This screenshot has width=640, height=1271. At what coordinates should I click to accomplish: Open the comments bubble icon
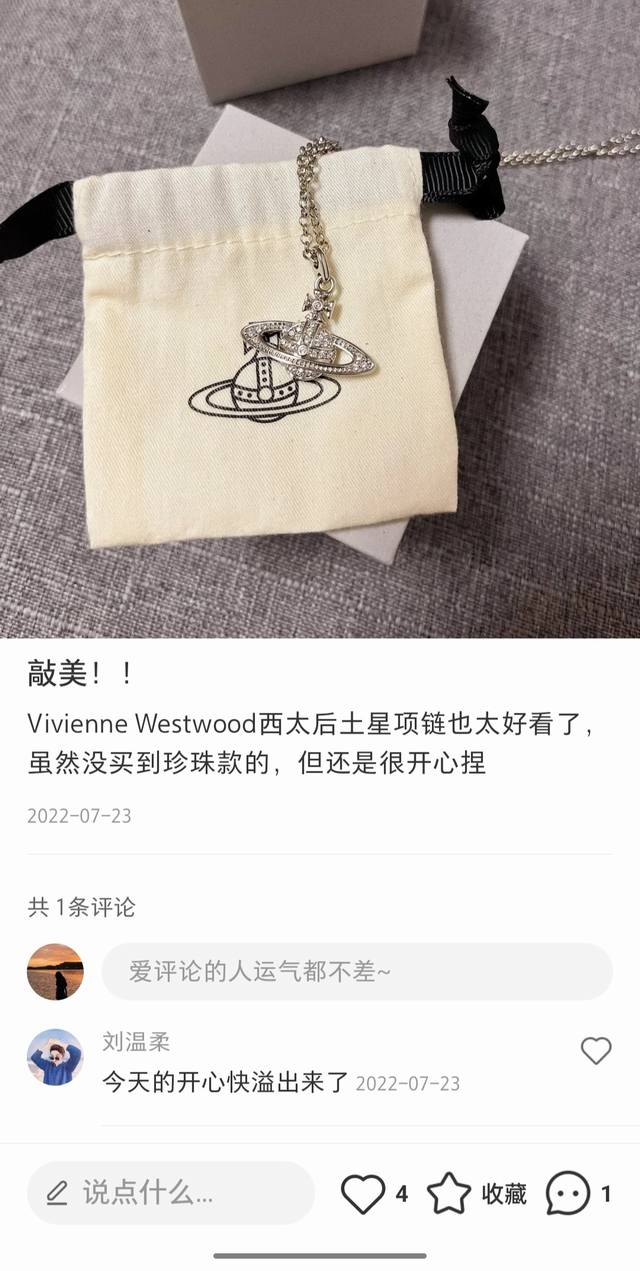tap(568, 1193)
